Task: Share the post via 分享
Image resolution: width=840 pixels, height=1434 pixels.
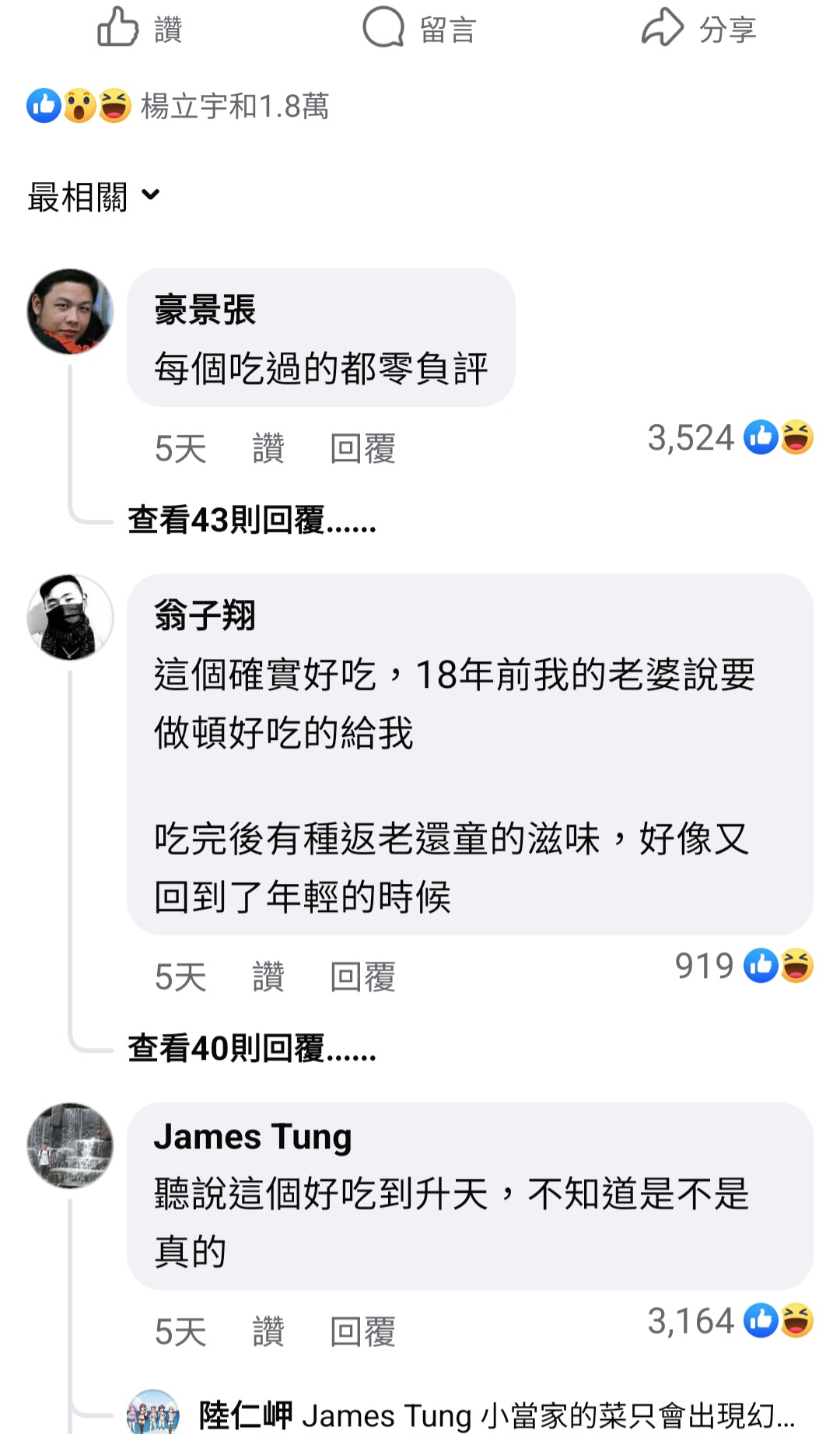Action: pos(698,28)
